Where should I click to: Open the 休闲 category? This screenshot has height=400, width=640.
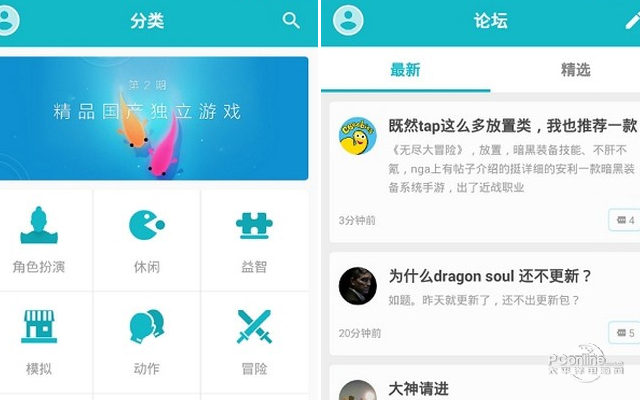(146, 240)
